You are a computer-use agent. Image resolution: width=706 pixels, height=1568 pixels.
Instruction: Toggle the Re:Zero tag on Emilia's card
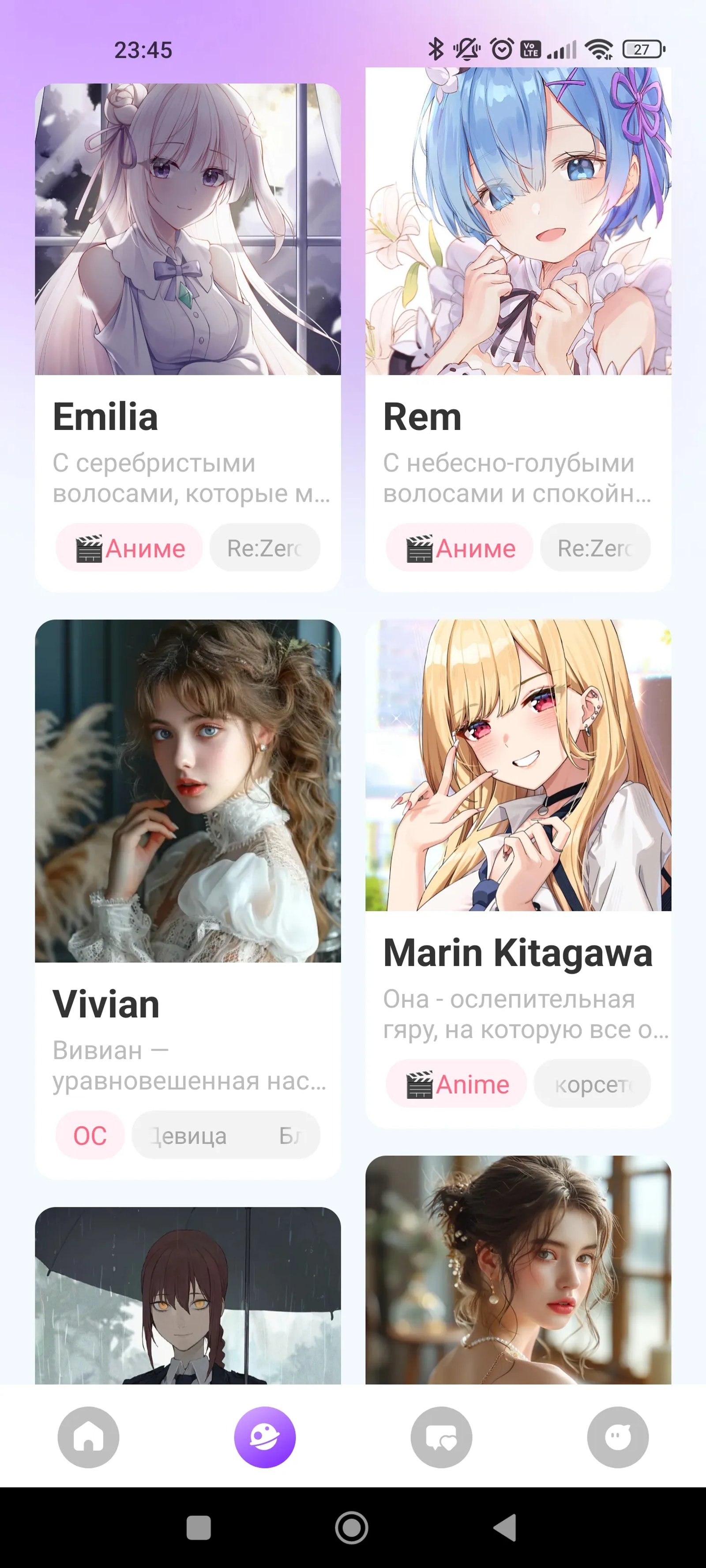tap(264, 547)
